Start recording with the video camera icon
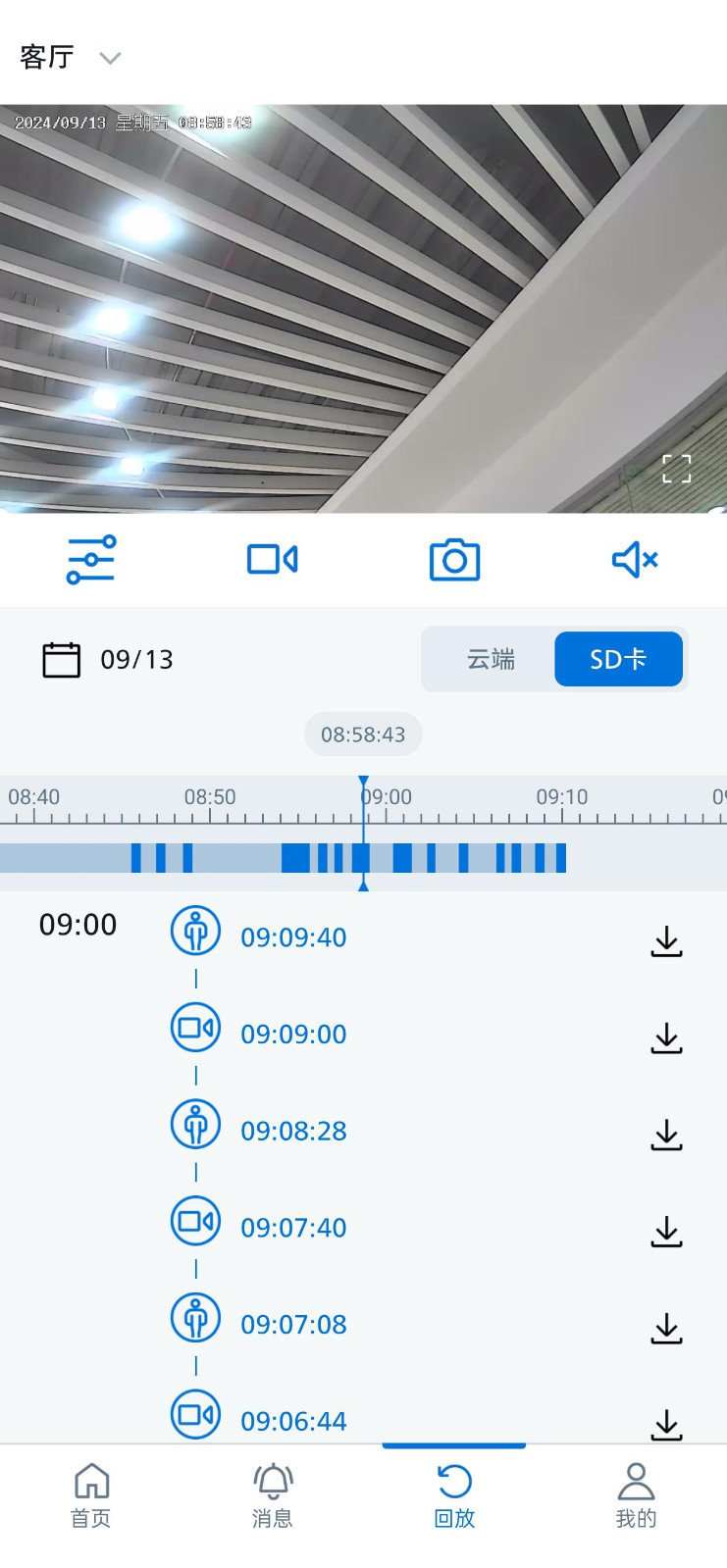Image resolution: width=727 pixels, height=1568 pixels. point(273,560)
